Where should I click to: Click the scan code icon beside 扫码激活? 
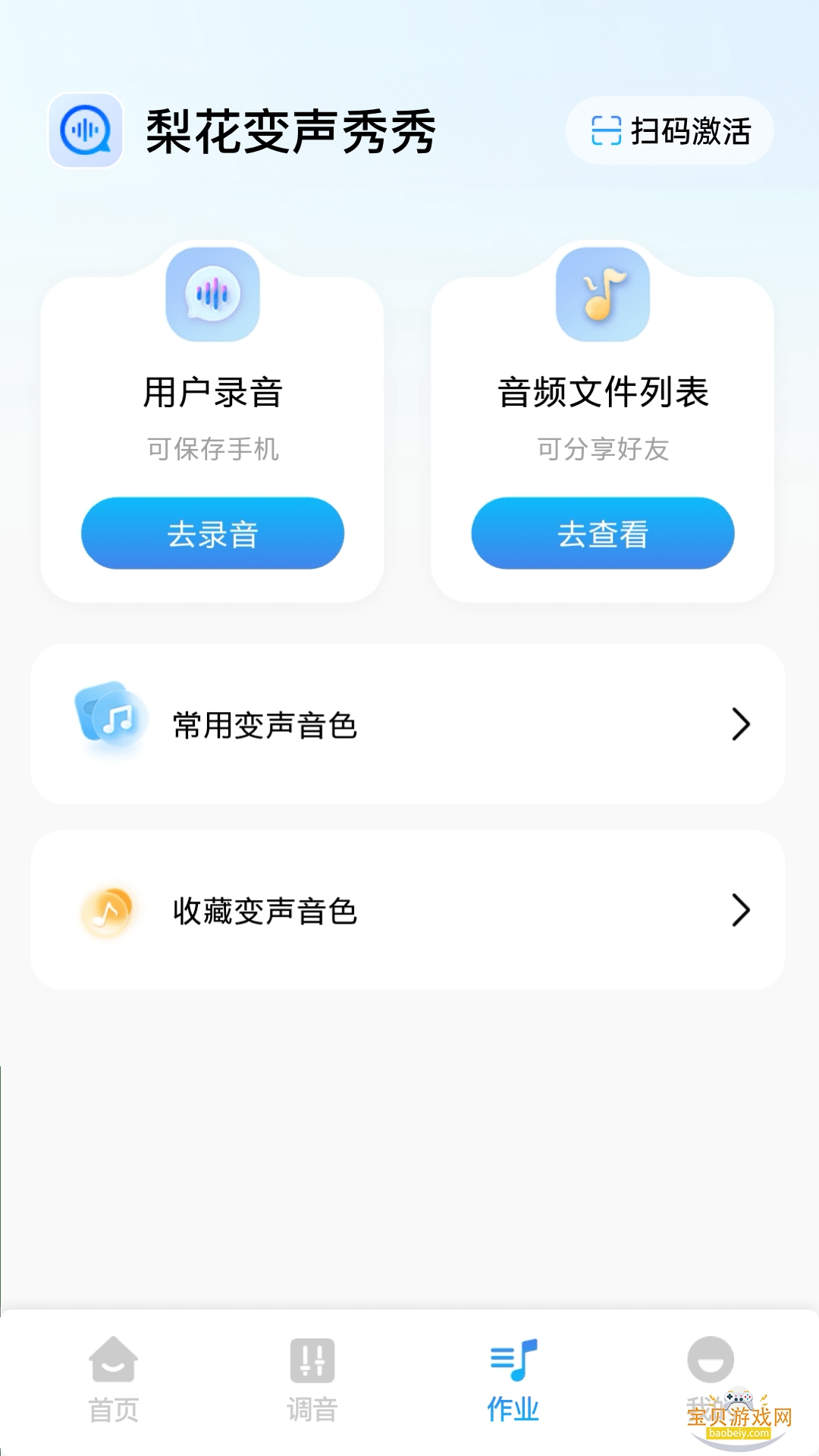[x=605, y=130]
